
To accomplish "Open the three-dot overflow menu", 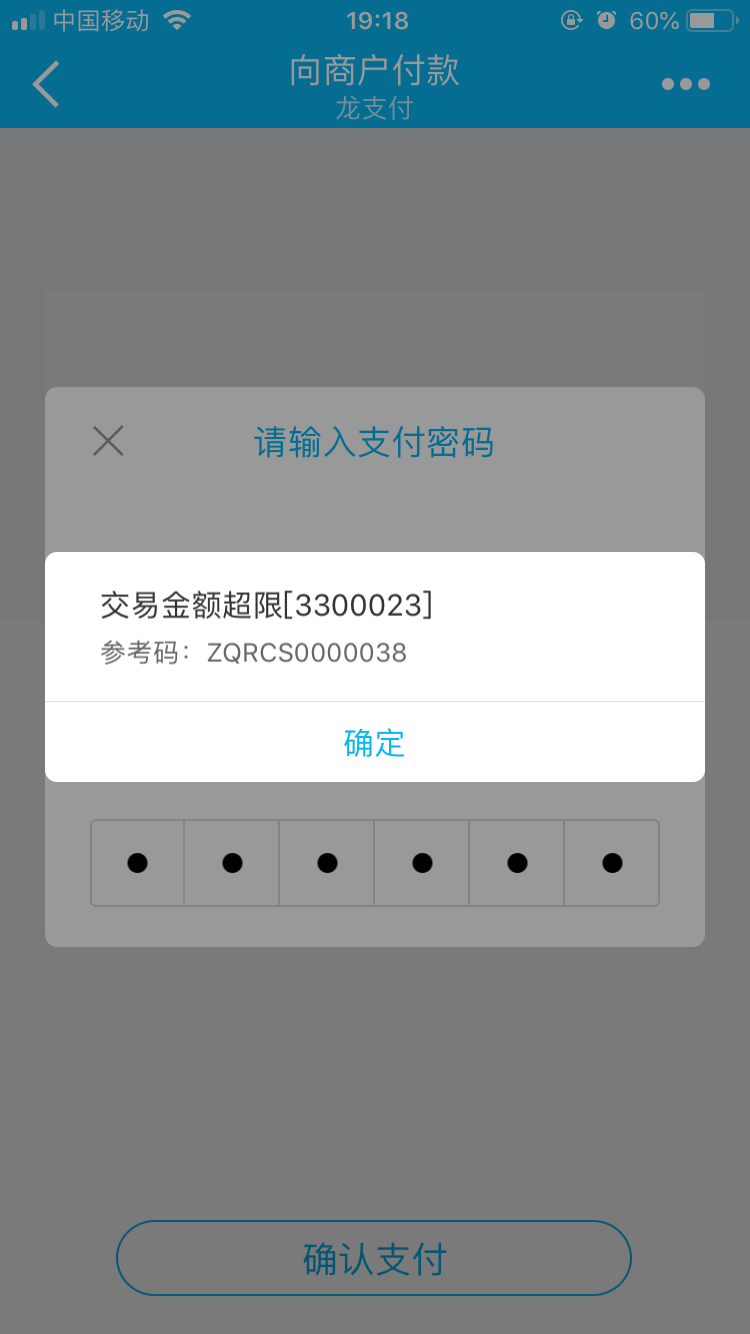I will point(686,84).
